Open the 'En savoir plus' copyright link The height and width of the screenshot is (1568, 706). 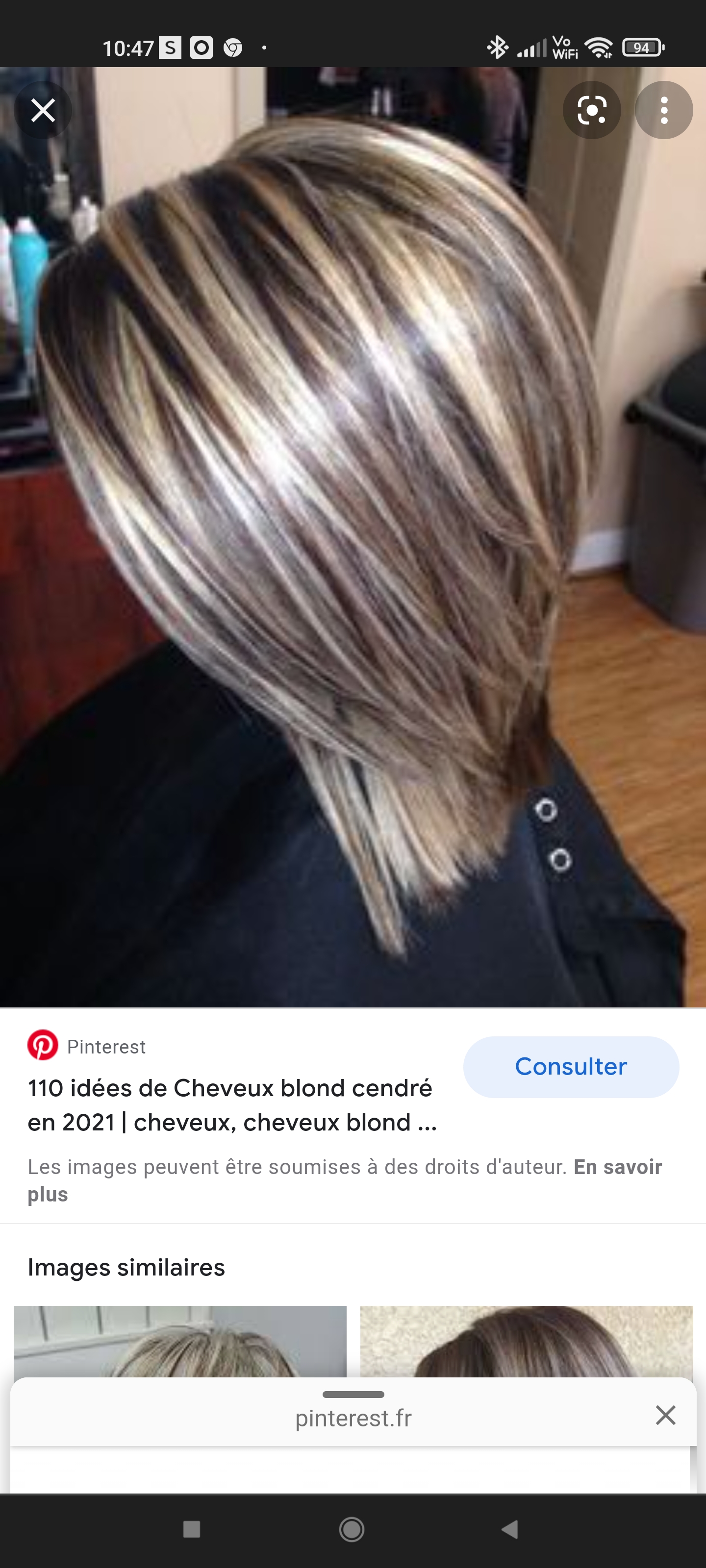click(x=617, y=1167)
